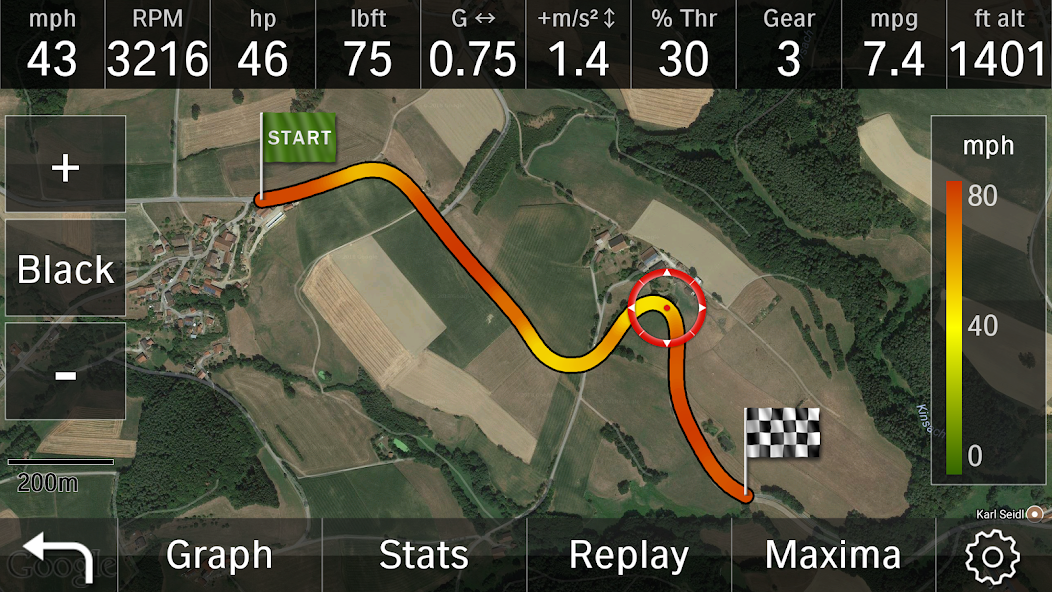Open settings gear
This screenshot has height=592, width=1052.
tap(992, 555)
